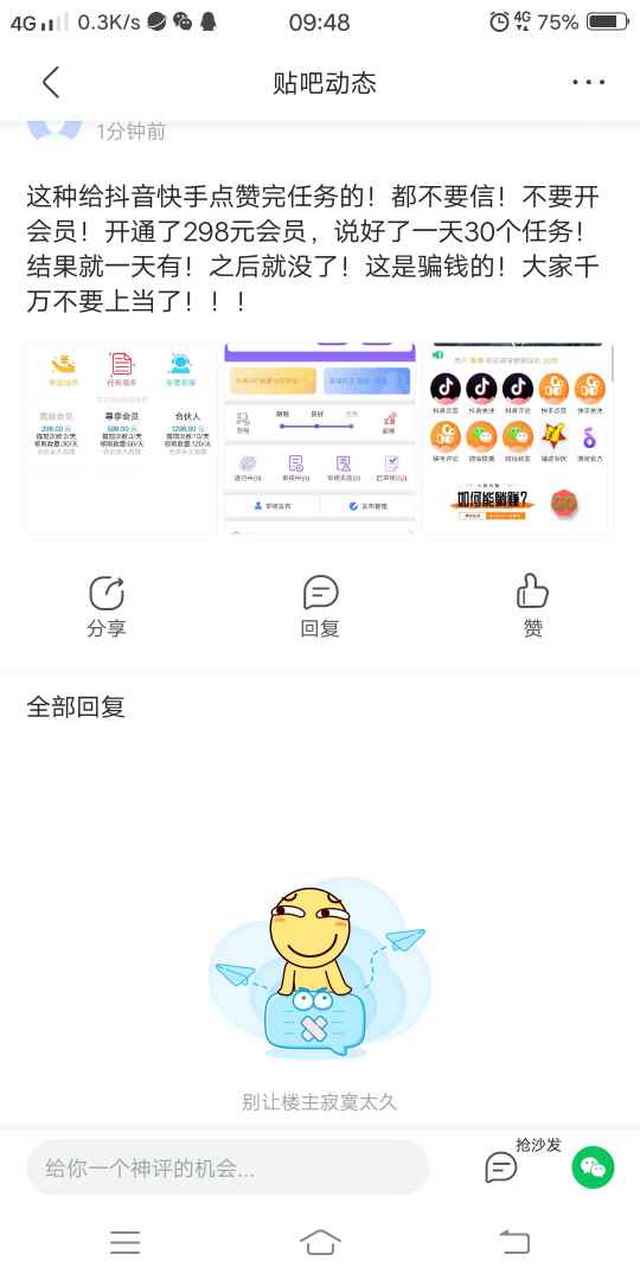640x1280 pixels.
Task: Open the middle attached screenshot image
Action: click(319, 438)
